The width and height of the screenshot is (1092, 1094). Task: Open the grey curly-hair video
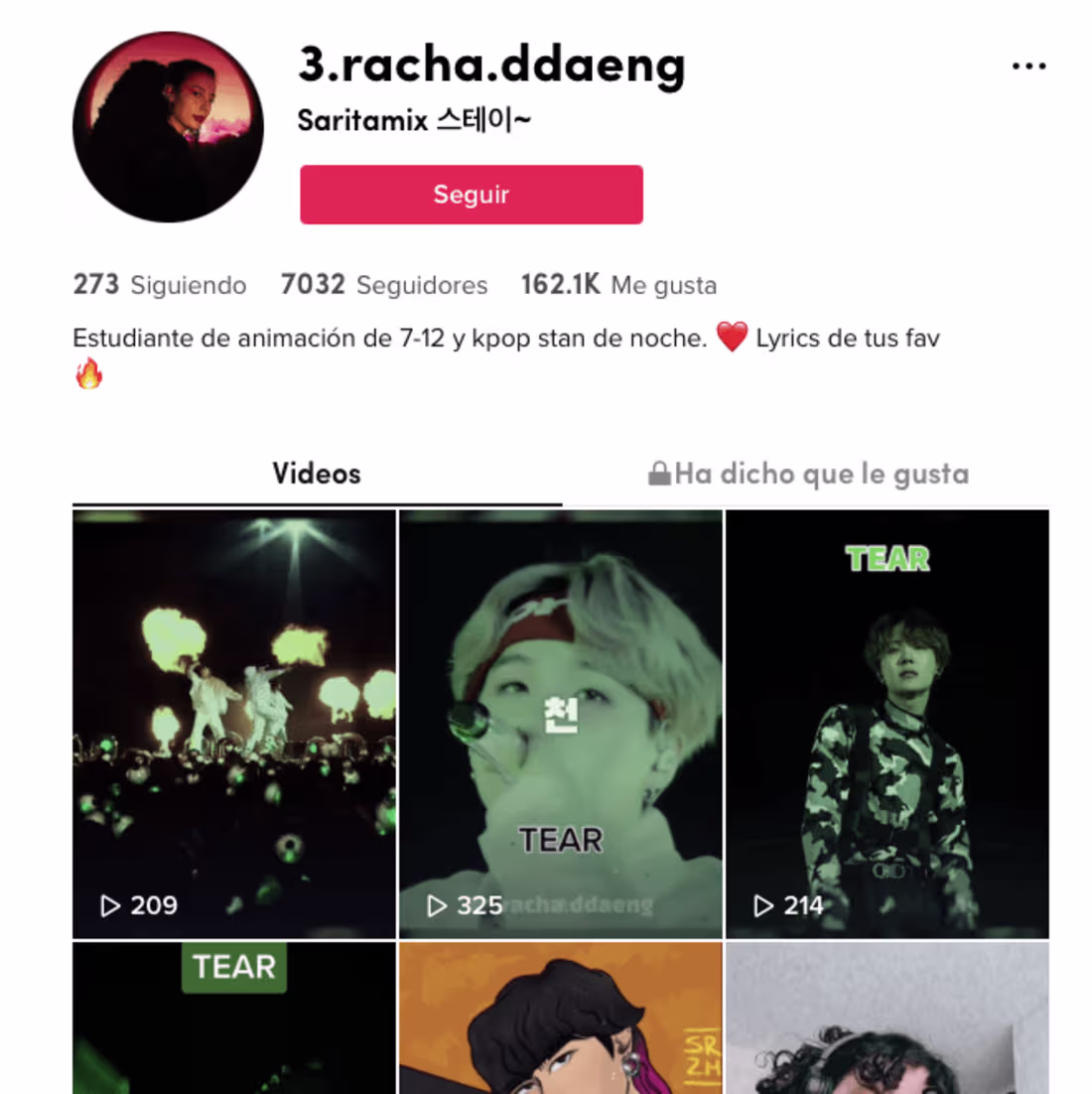887,1018
